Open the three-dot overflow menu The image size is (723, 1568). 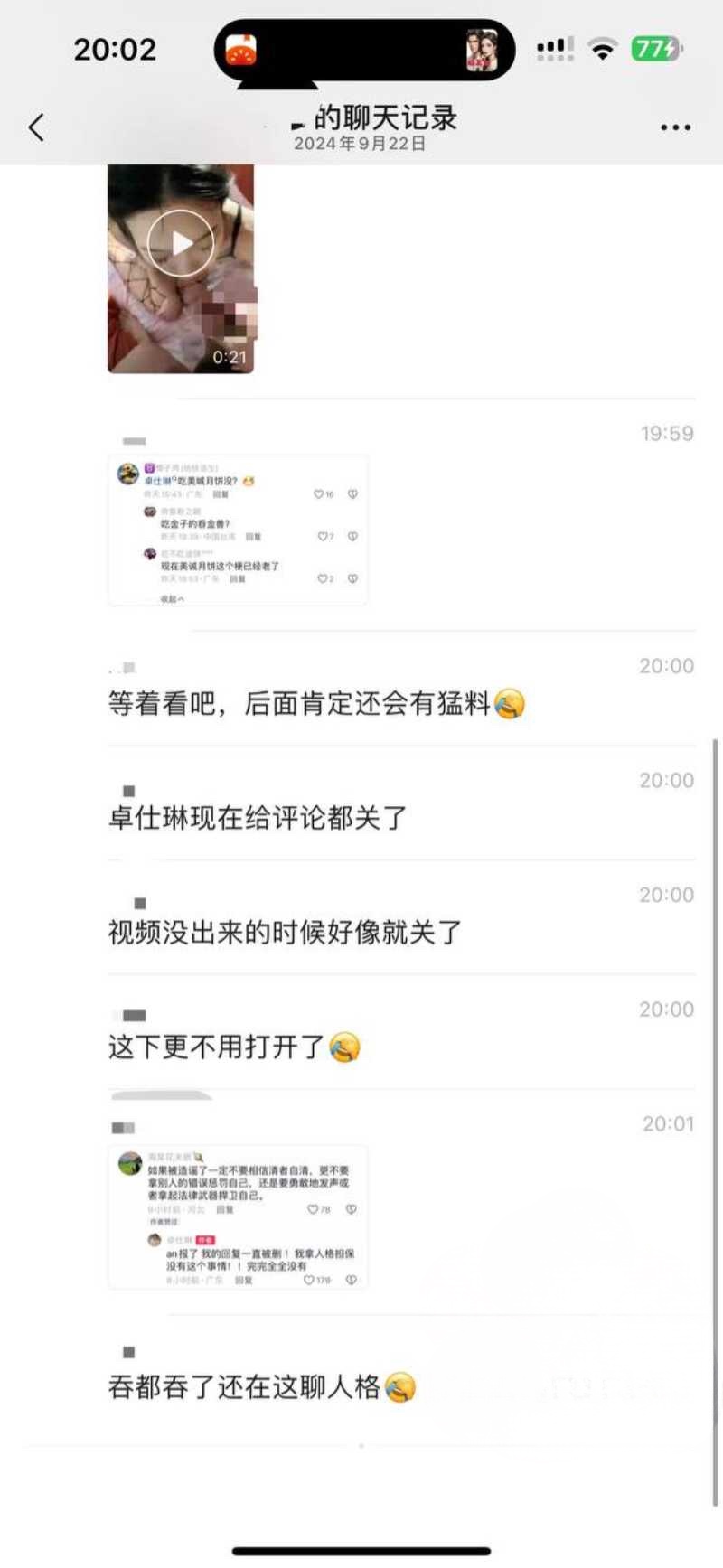point(675,127)
